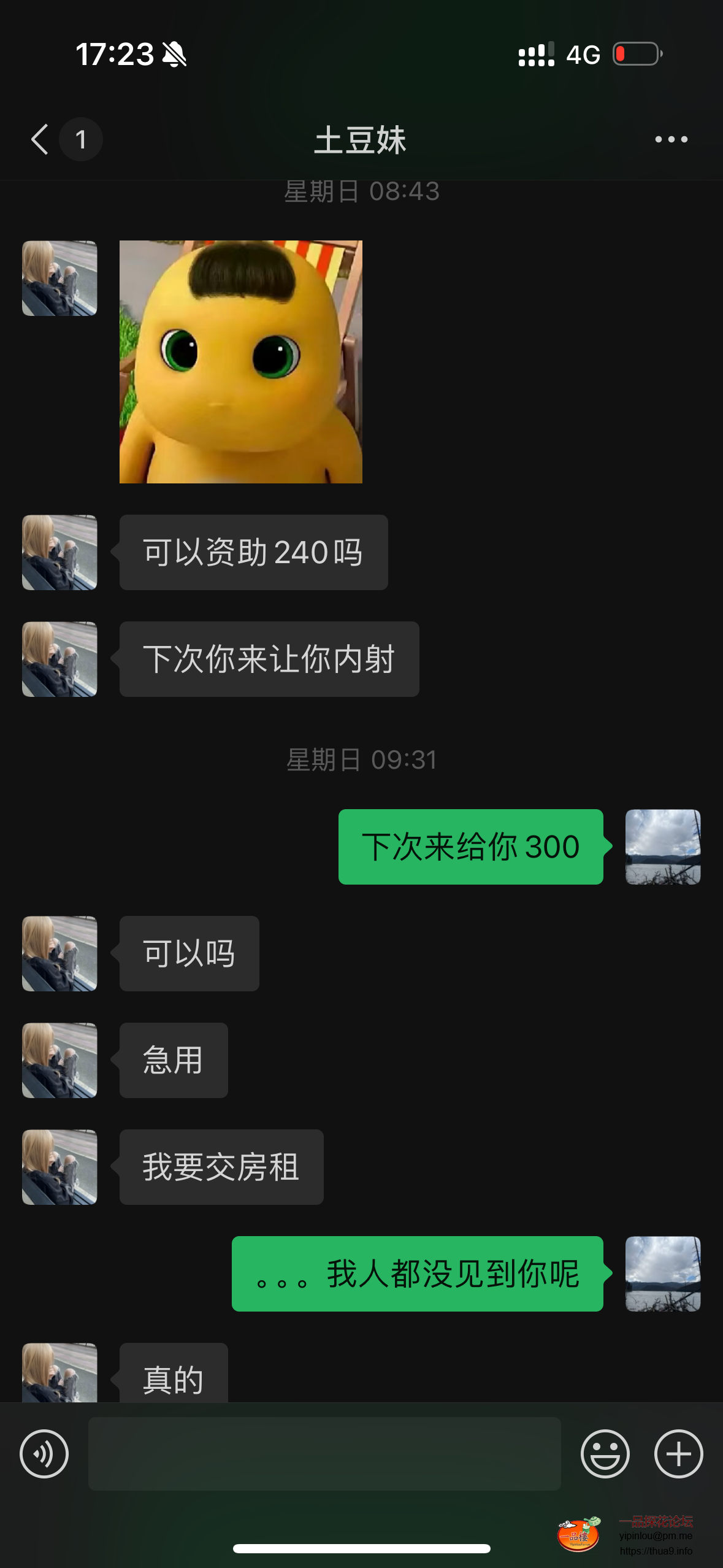This screenshot has width=723, height=1568.
Task: Open the plus attachment menu
Action: pyautogui.click(x=678, y=1453)
